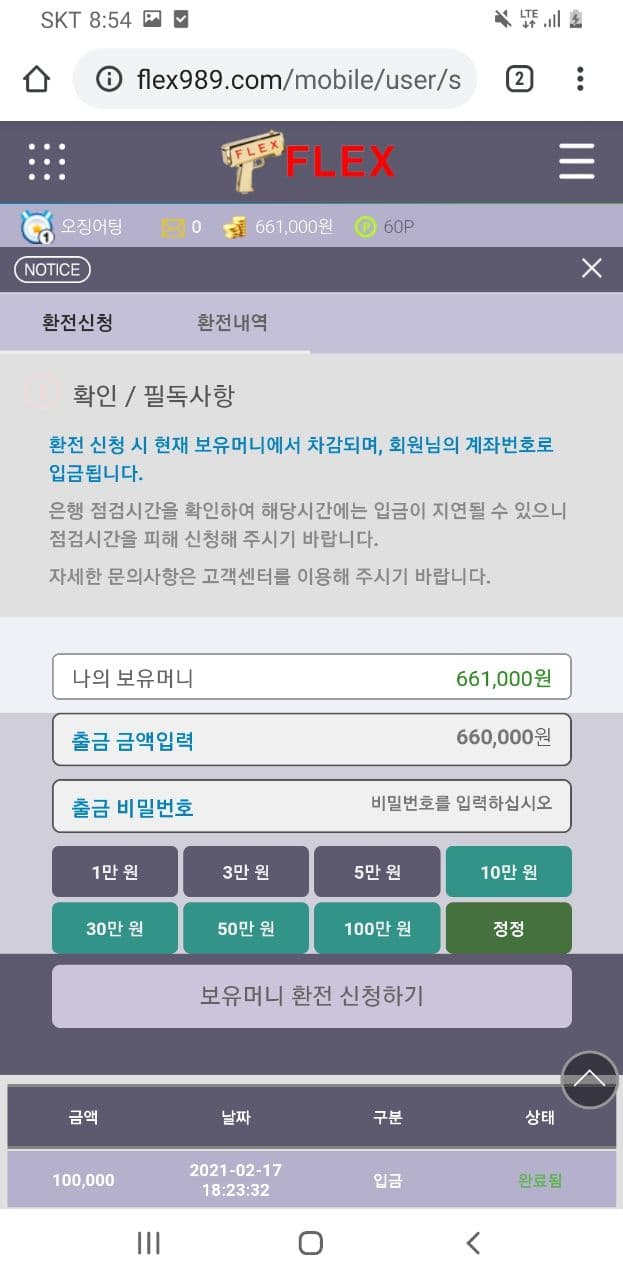Dismiss the NOTICE bar
The image size is (623, 1280).
pyautogui.click(x=591, y=268)
